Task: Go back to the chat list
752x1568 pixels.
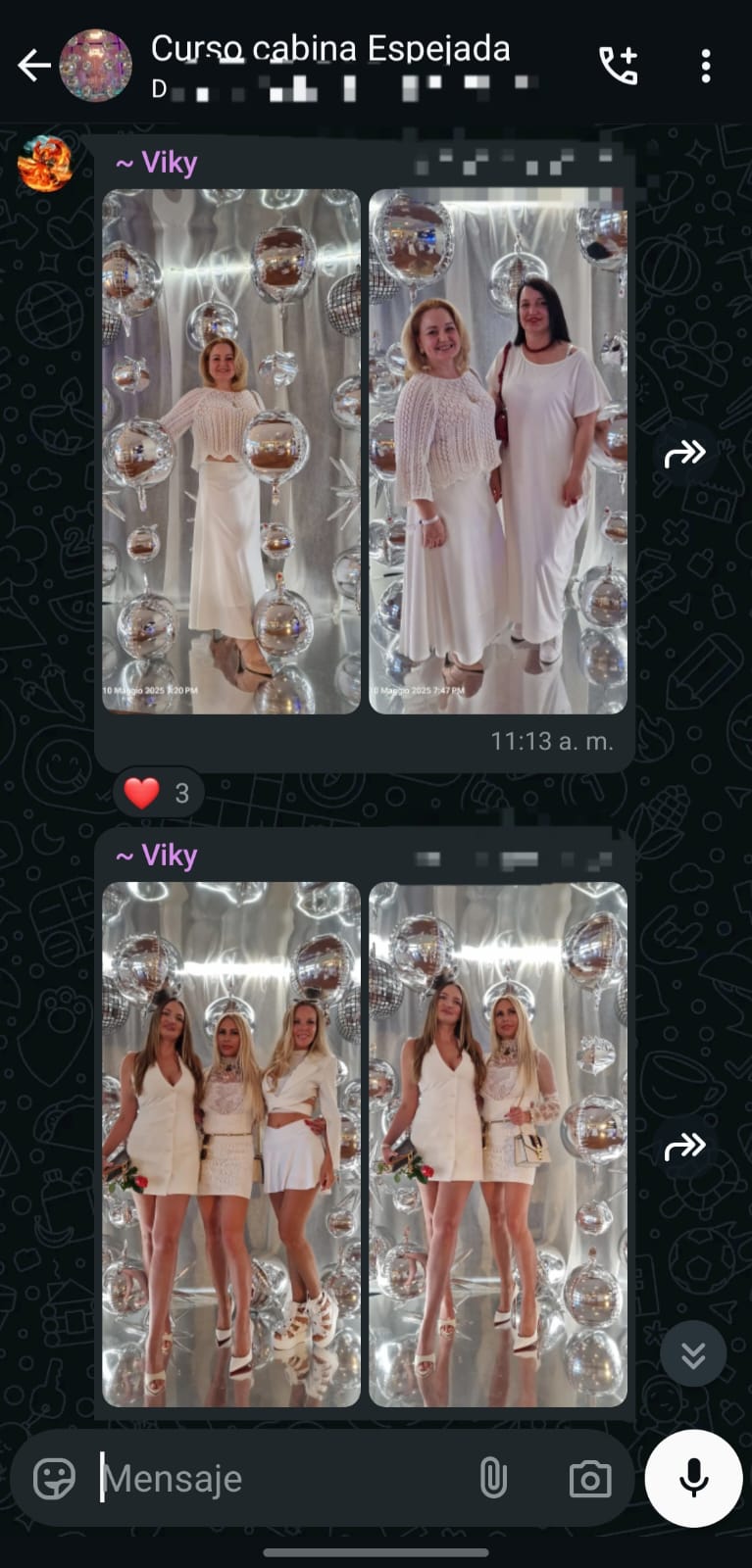Action: [x=34, y=66]
